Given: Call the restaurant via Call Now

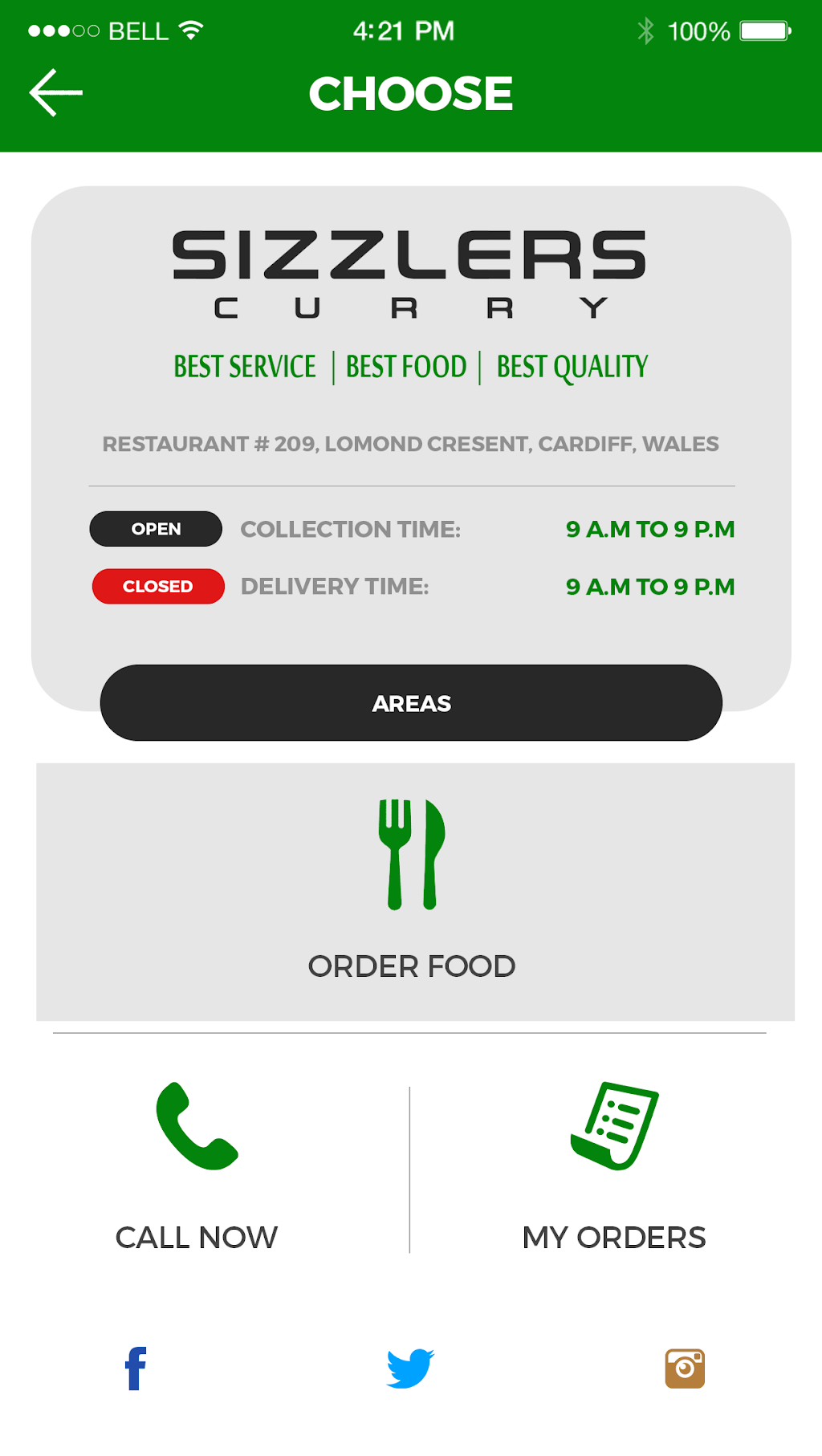Looking at the screenshot, I should tap(197, 1165).
